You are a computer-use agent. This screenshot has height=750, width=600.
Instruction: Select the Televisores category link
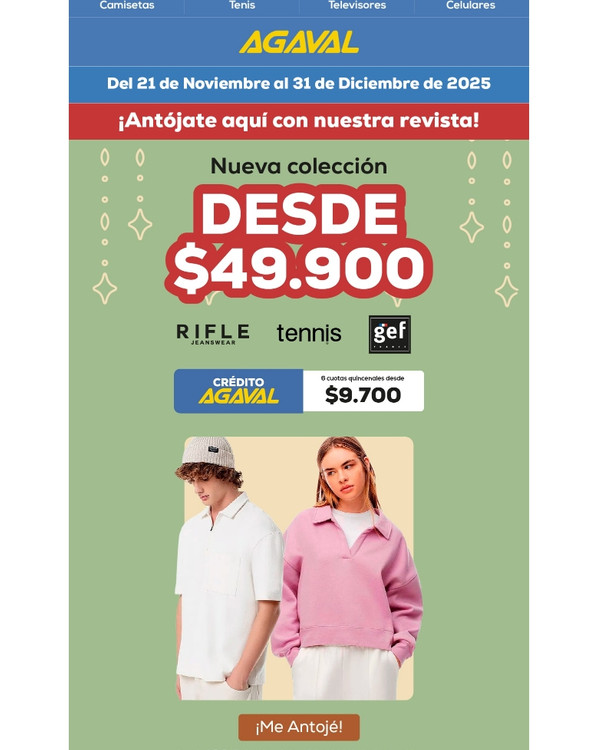click(357, 6)
